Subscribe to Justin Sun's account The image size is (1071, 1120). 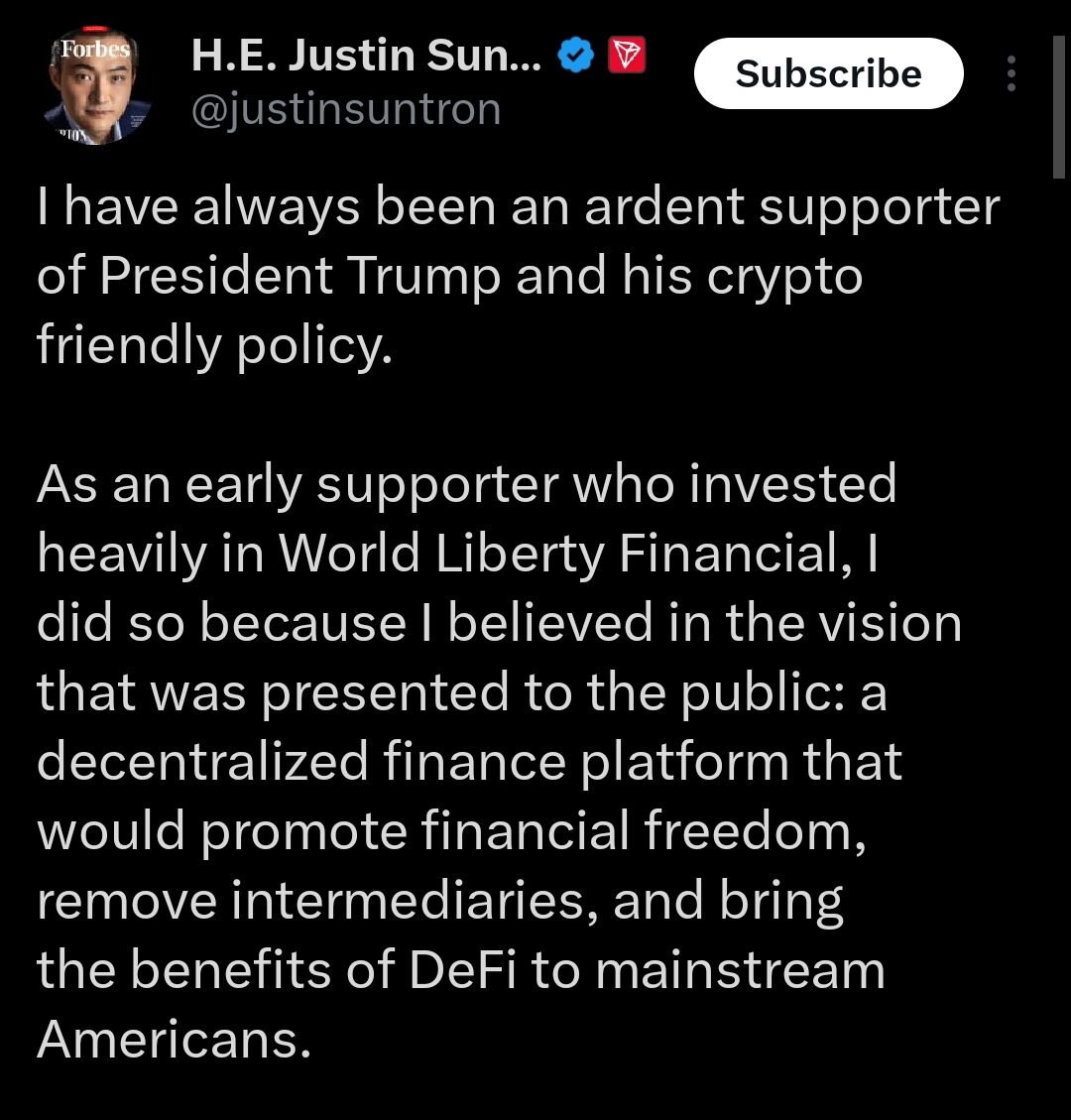pyautogui.click(x=828, y=73)
